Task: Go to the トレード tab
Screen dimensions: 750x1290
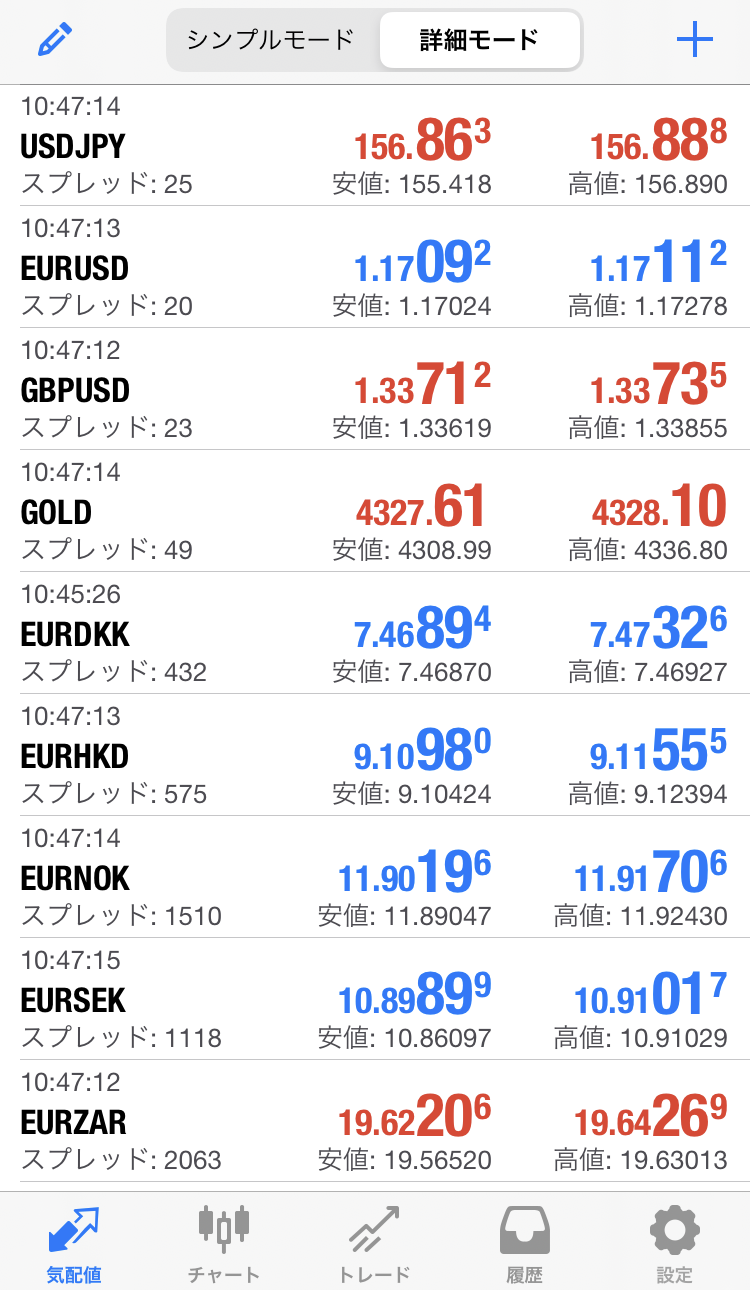Action: click(375, 1244)
